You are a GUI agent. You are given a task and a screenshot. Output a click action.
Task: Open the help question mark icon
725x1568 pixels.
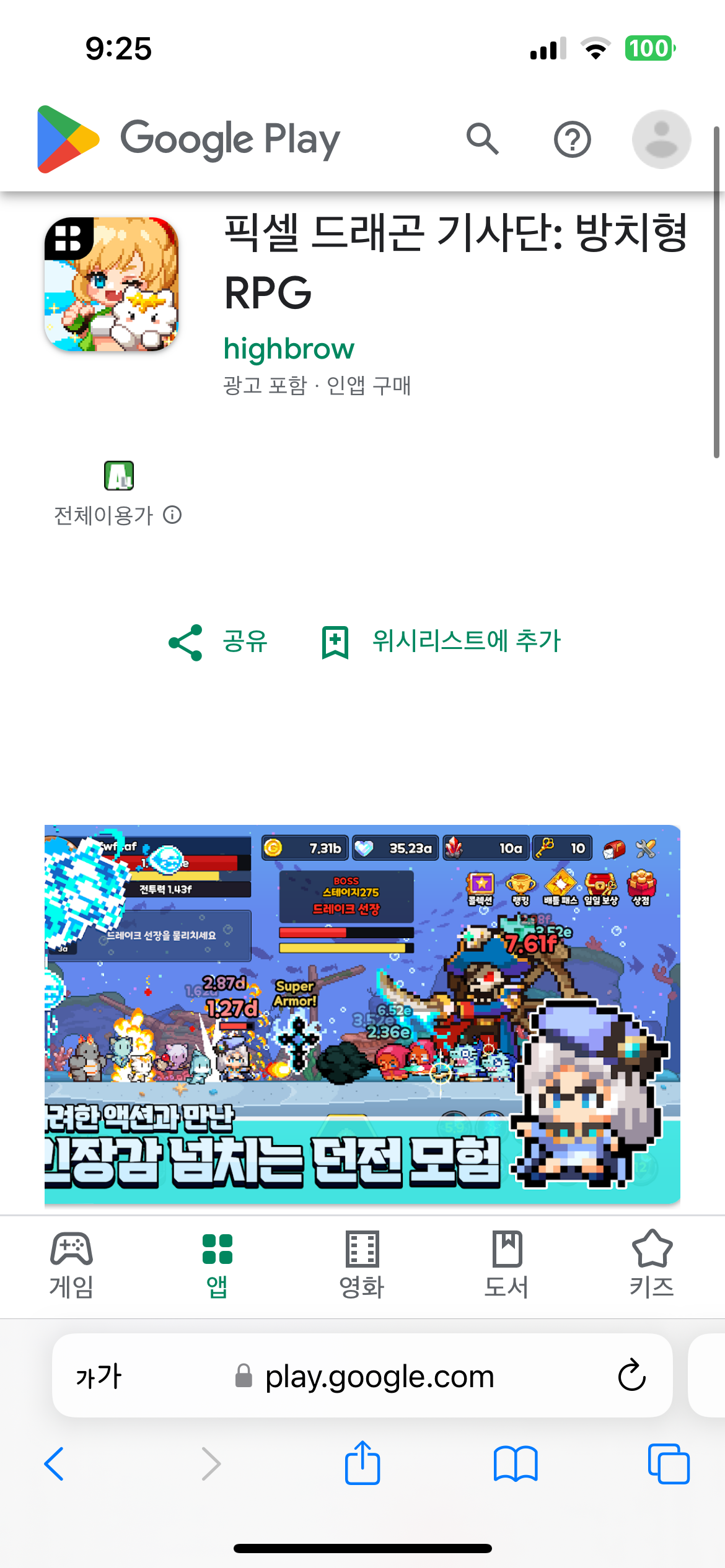pyautogui.click(x=572, y=139)
